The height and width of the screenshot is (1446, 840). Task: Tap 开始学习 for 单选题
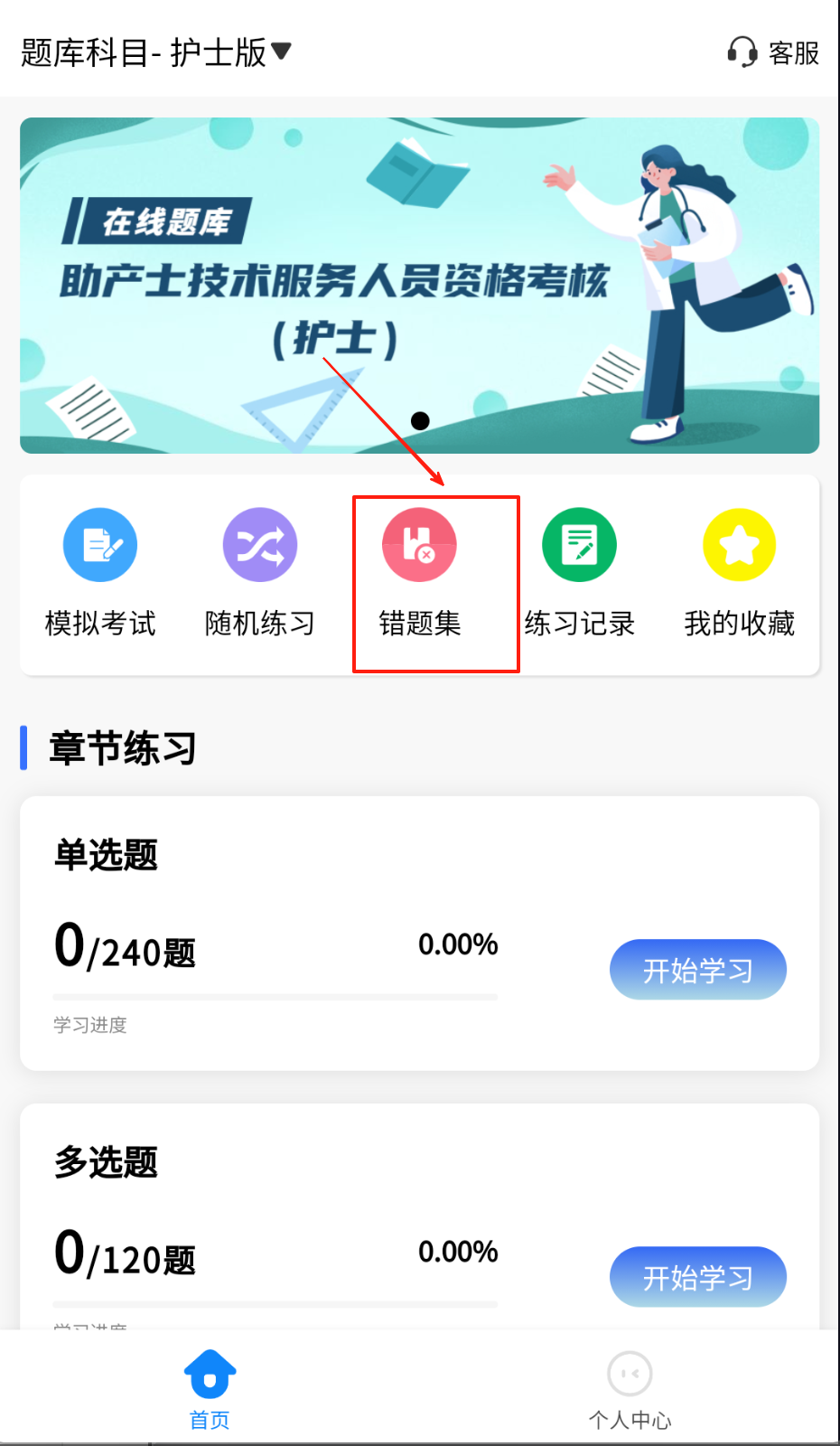(697, 970)
